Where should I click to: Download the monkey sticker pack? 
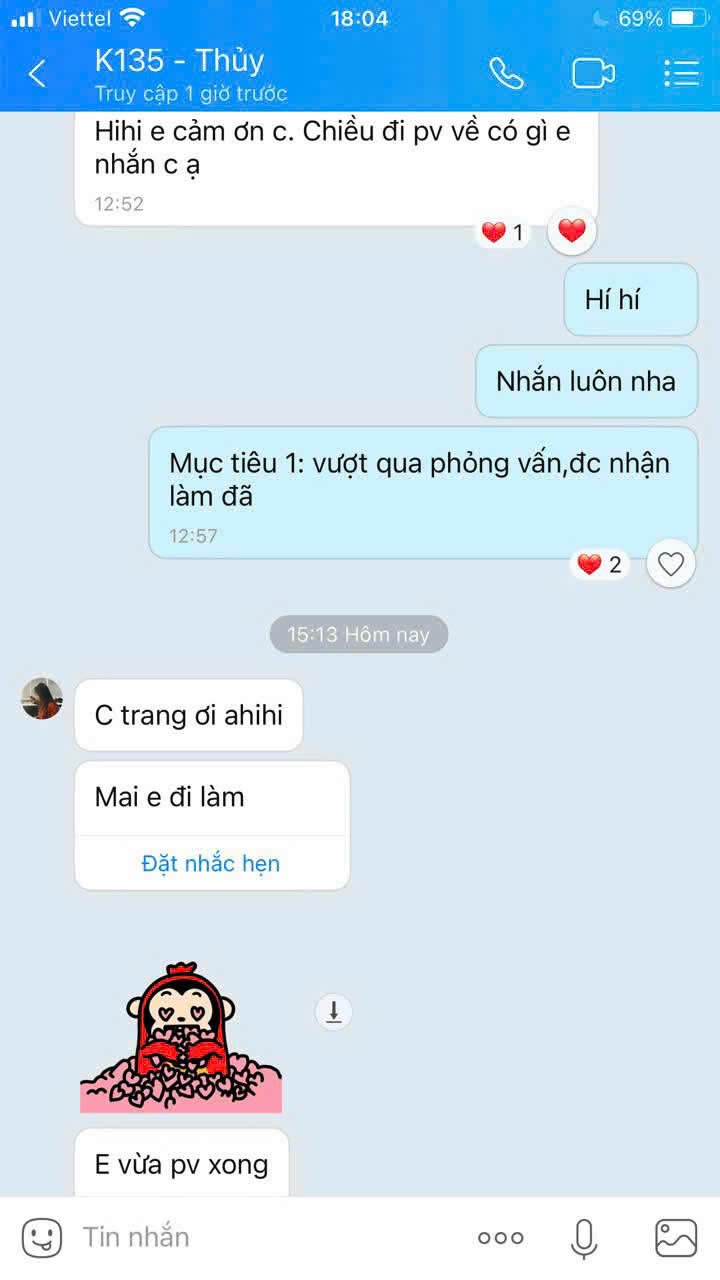tap(334, 1013)
